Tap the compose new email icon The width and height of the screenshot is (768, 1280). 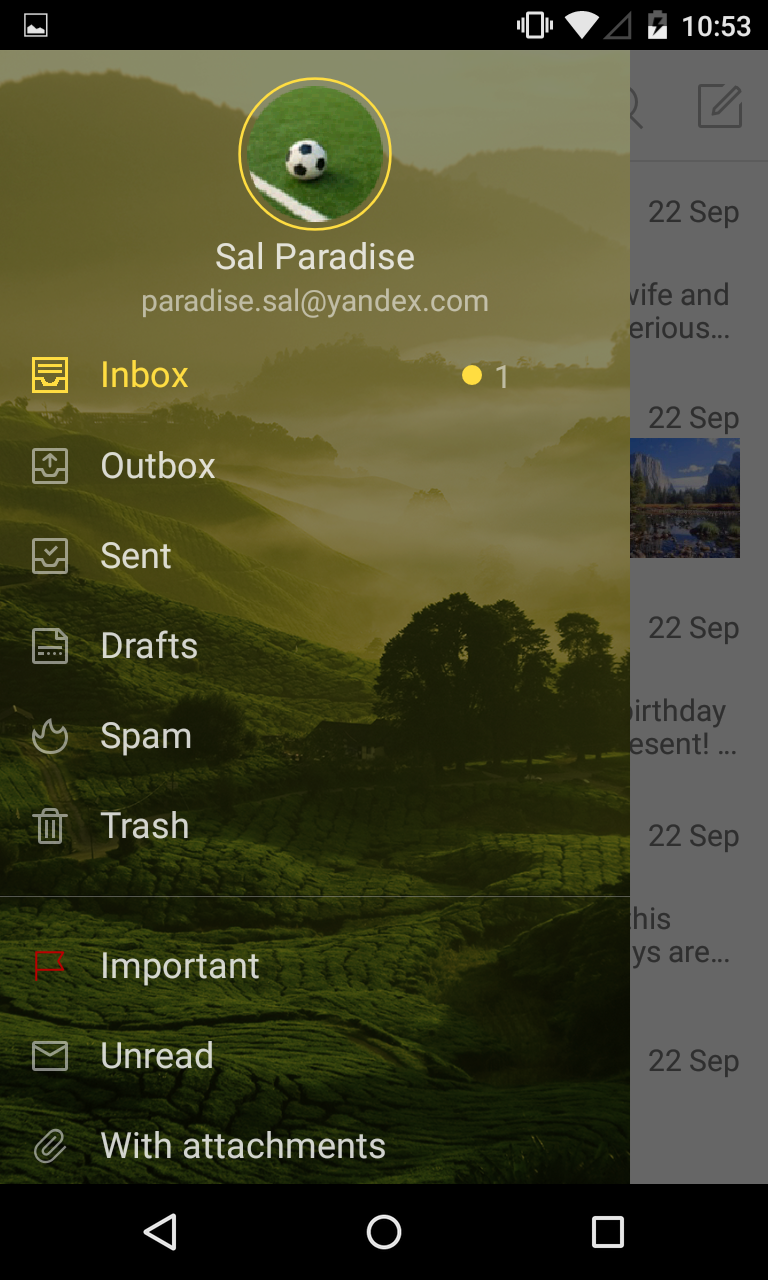point(720,106)
